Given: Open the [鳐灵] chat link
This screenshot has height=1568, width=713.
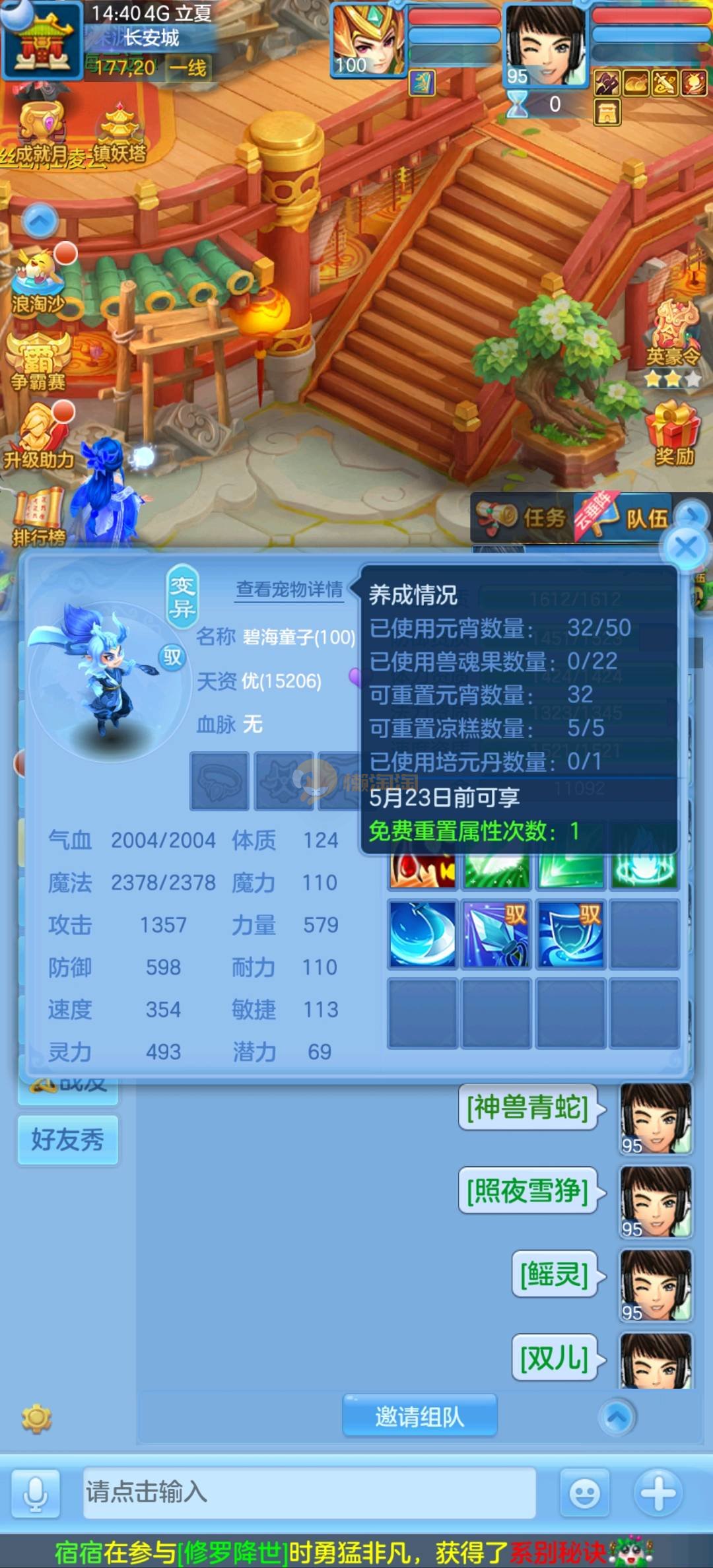Looking at the screenshot, I should 554,1274.
